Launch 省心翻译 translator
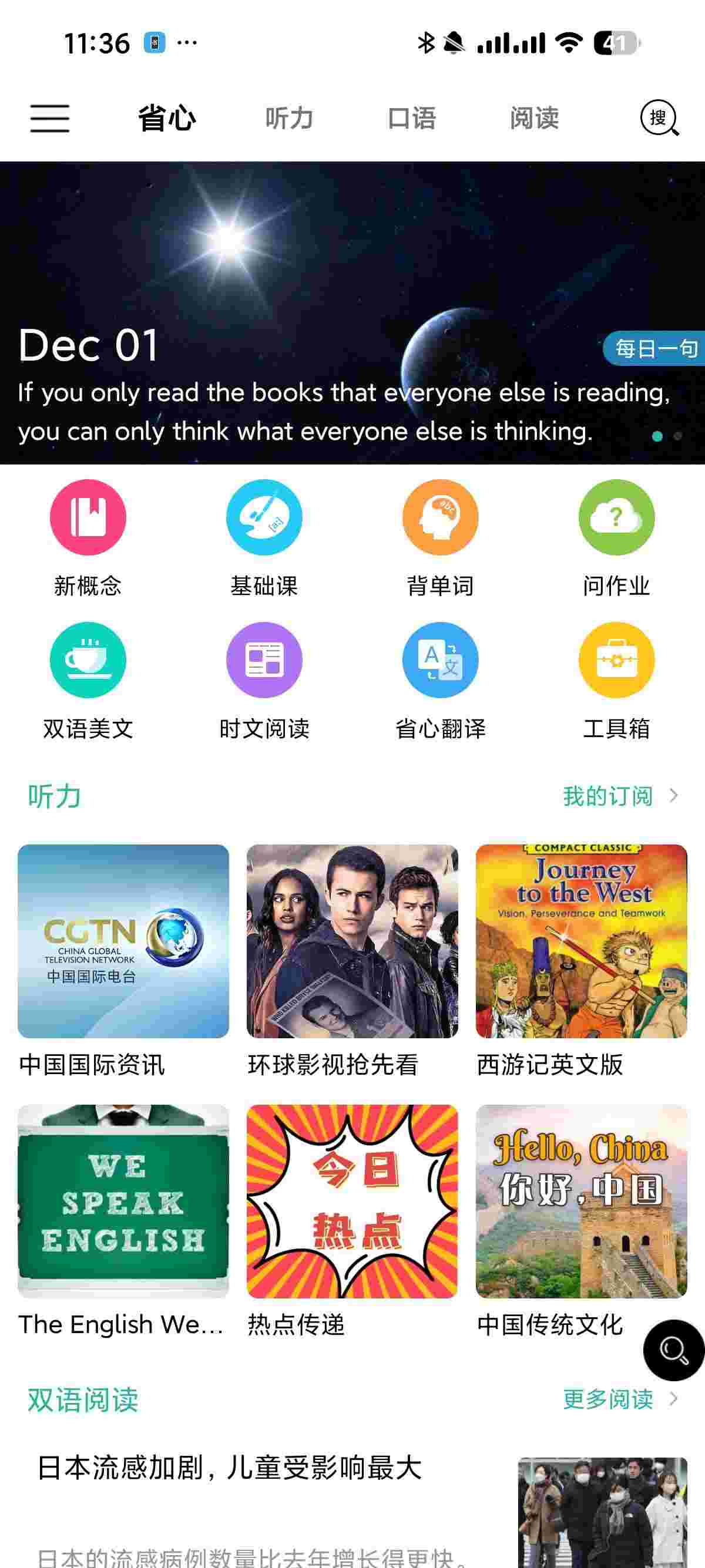705x1568 pixels. pyautogui.click(x=440, y=660)
